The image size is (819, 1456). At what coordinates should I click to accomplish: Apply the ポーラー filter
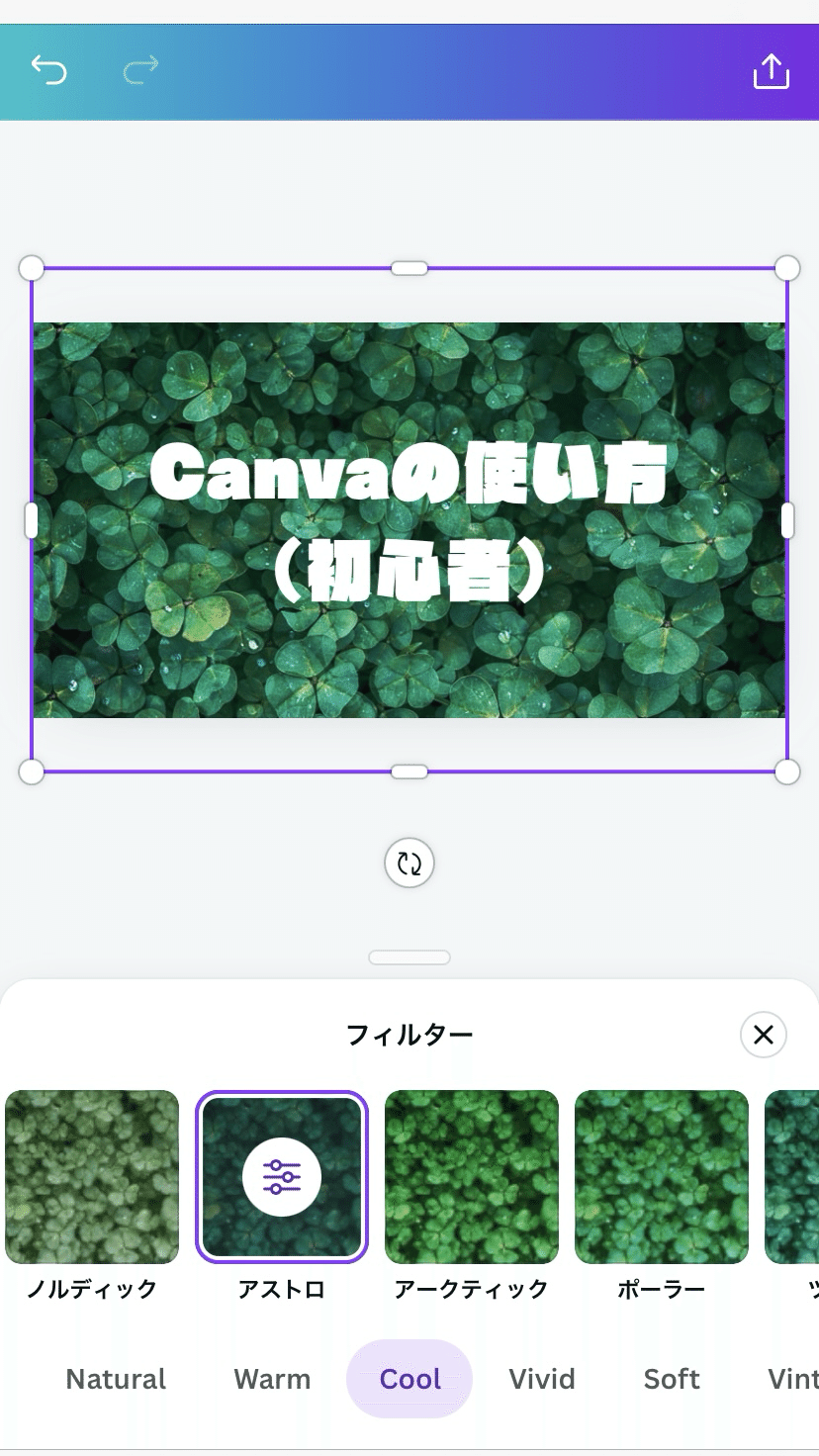[662, 1177]
